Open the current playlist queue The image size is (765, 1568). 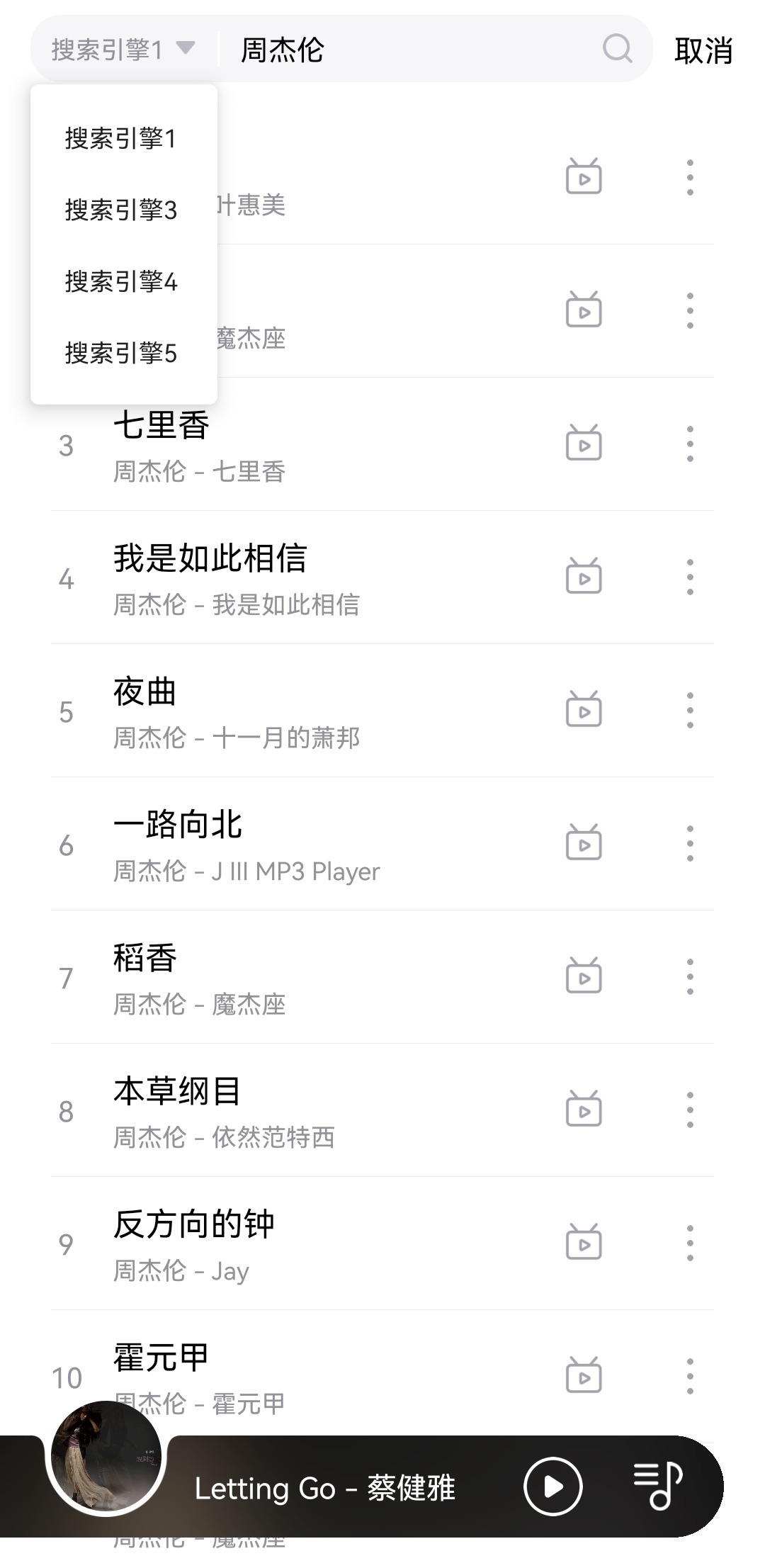657,1486
